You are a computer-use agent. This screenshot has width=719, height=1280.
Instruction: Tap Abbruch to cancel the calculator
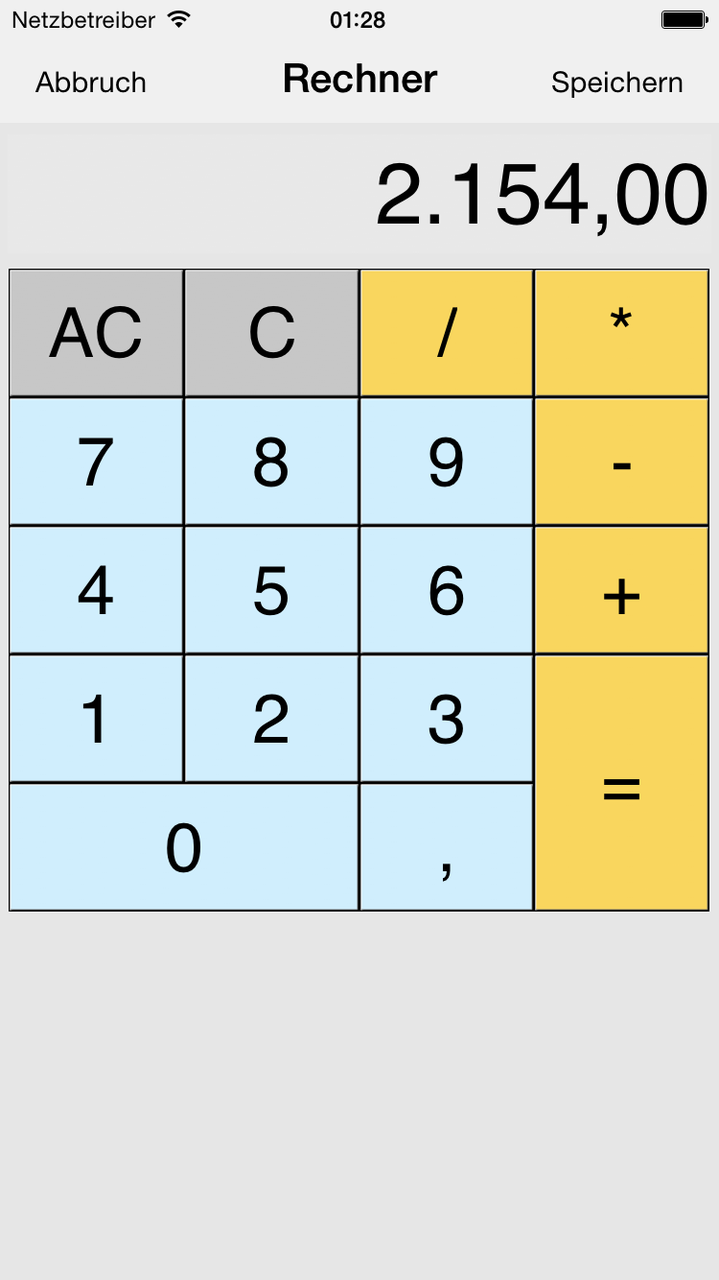[91, 82]
